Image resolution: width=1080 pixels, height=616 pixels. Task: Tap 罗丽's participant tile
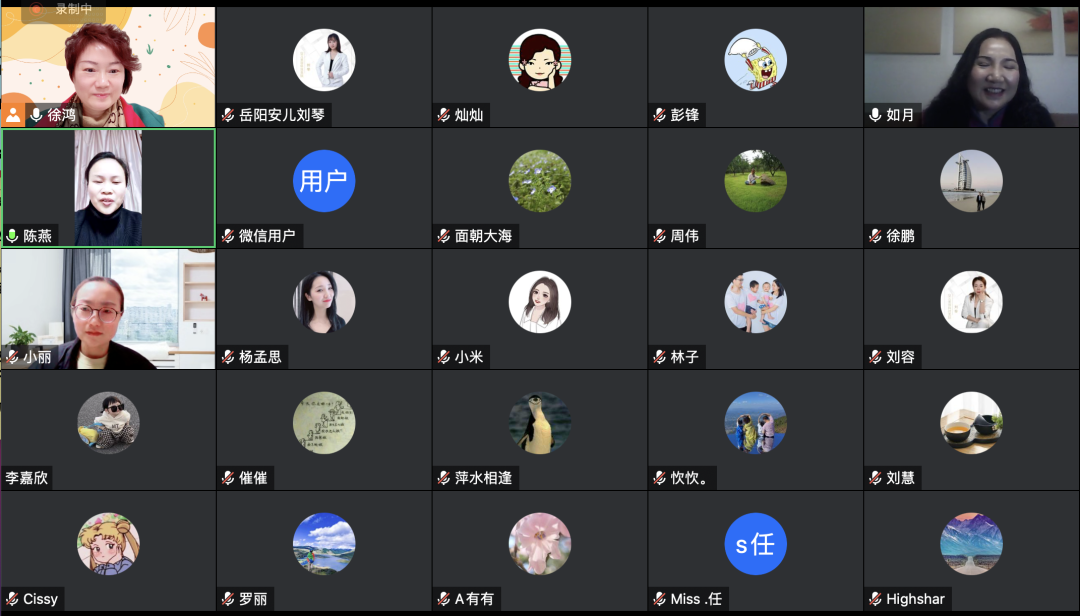point(324,550)
